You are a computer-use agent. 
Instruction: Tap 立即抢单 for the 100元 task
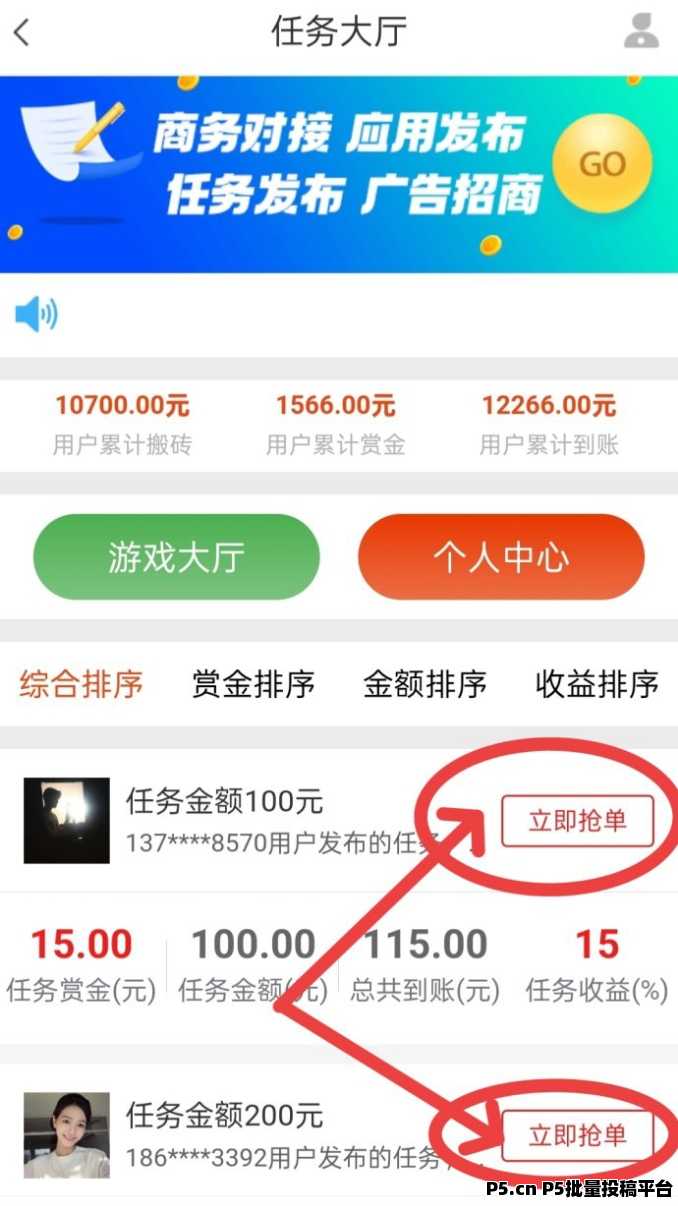click(577, 821)
